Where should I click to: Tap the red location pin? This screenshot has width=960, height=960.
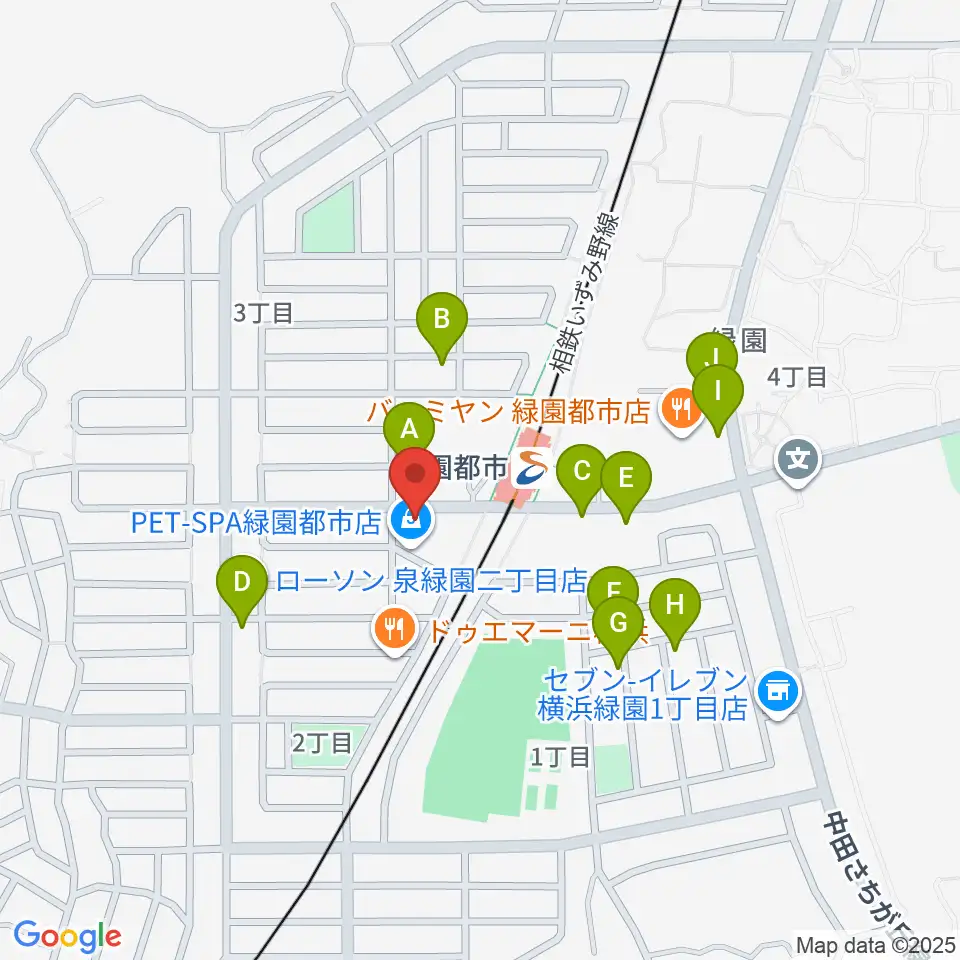click(x=416, y=476)
